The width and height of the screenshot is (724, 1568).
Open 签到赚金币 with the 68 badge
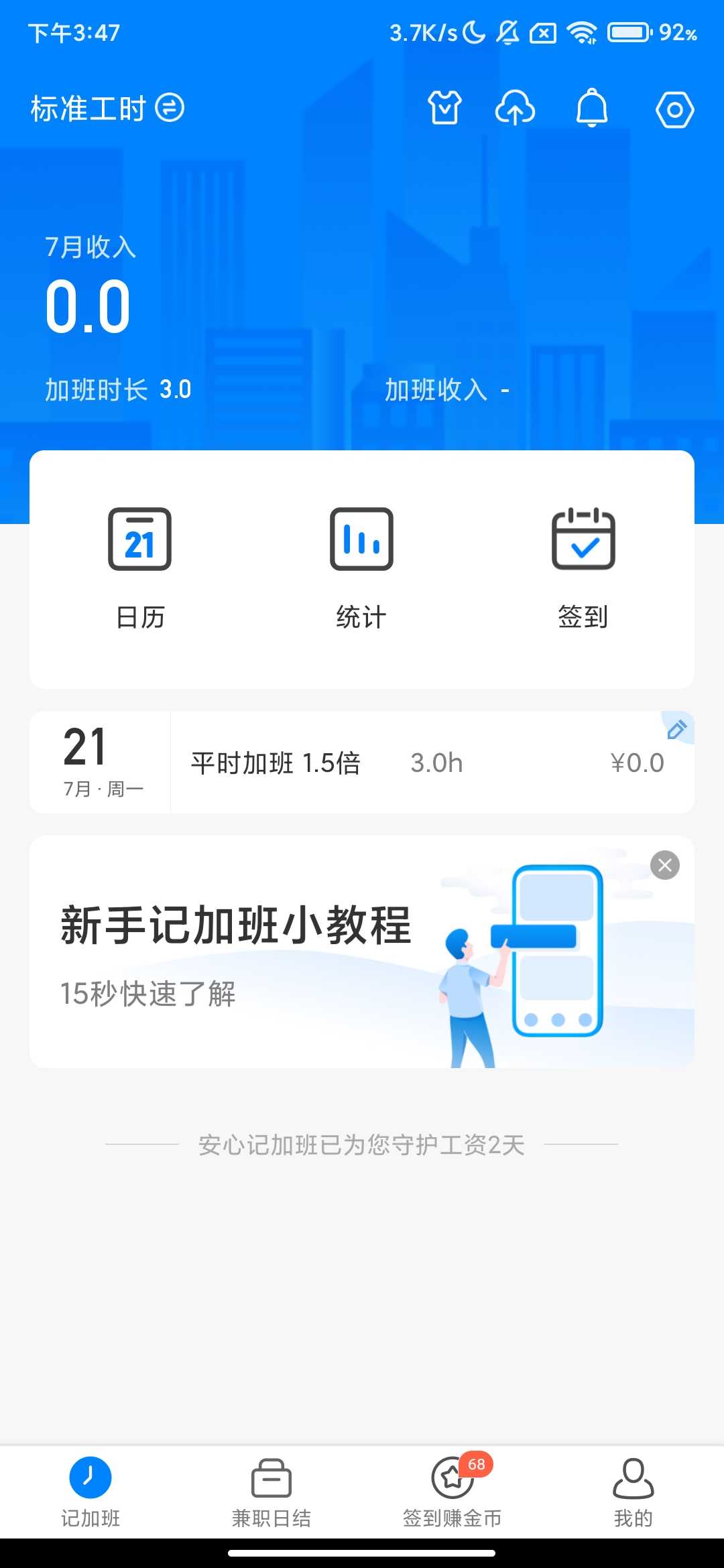click(451, 1494)
